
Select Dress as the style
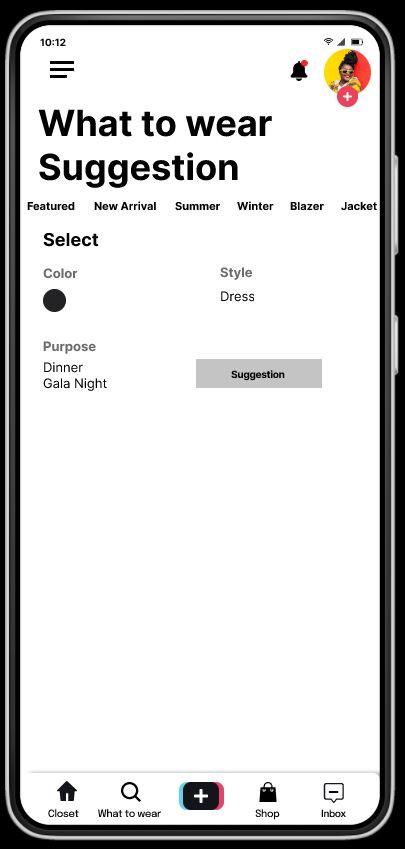coord(237,297)
